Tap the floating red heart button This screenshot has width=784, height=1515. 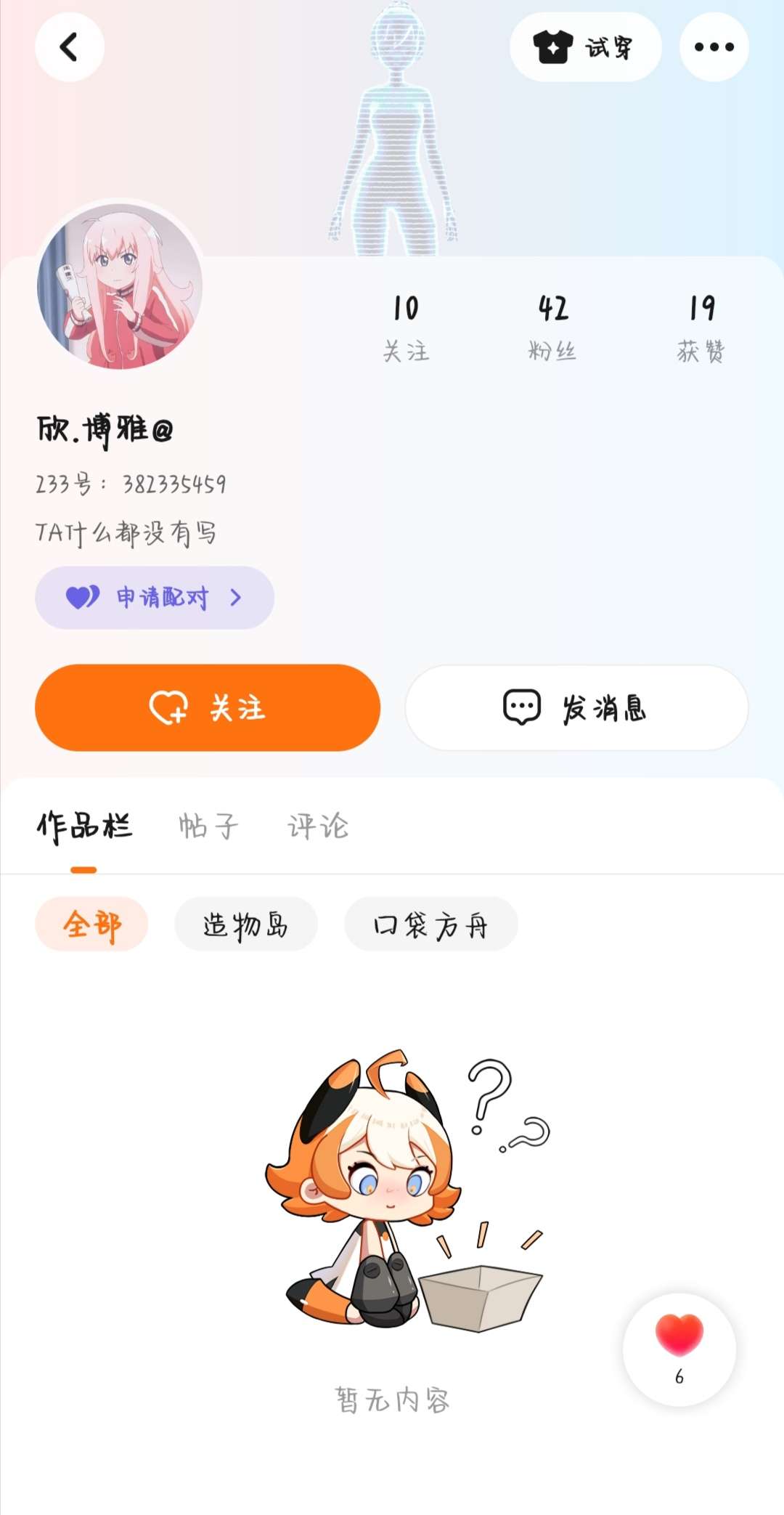tap(679, 1349)
